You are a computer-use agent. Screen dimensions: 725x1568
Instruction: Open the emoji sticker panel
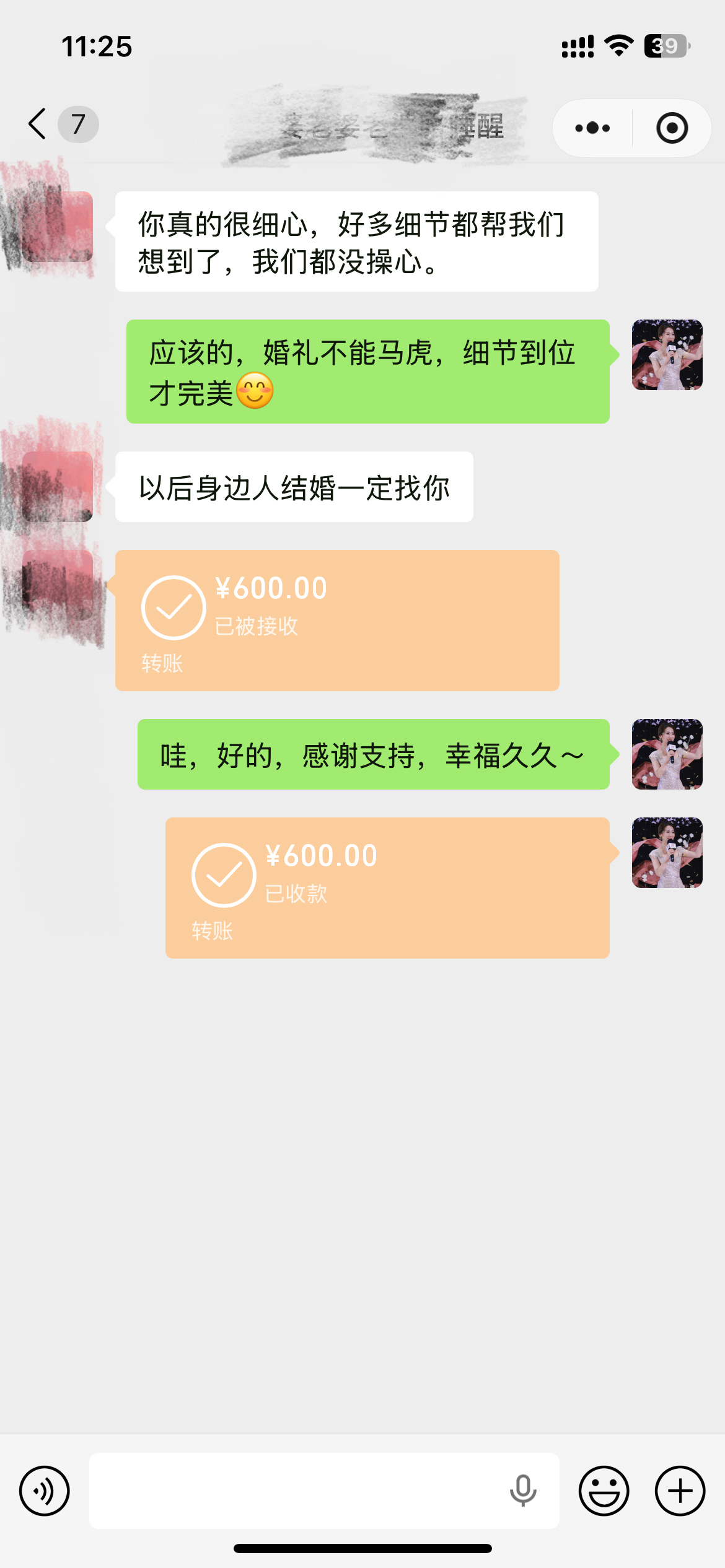[x=604, y=1491]
